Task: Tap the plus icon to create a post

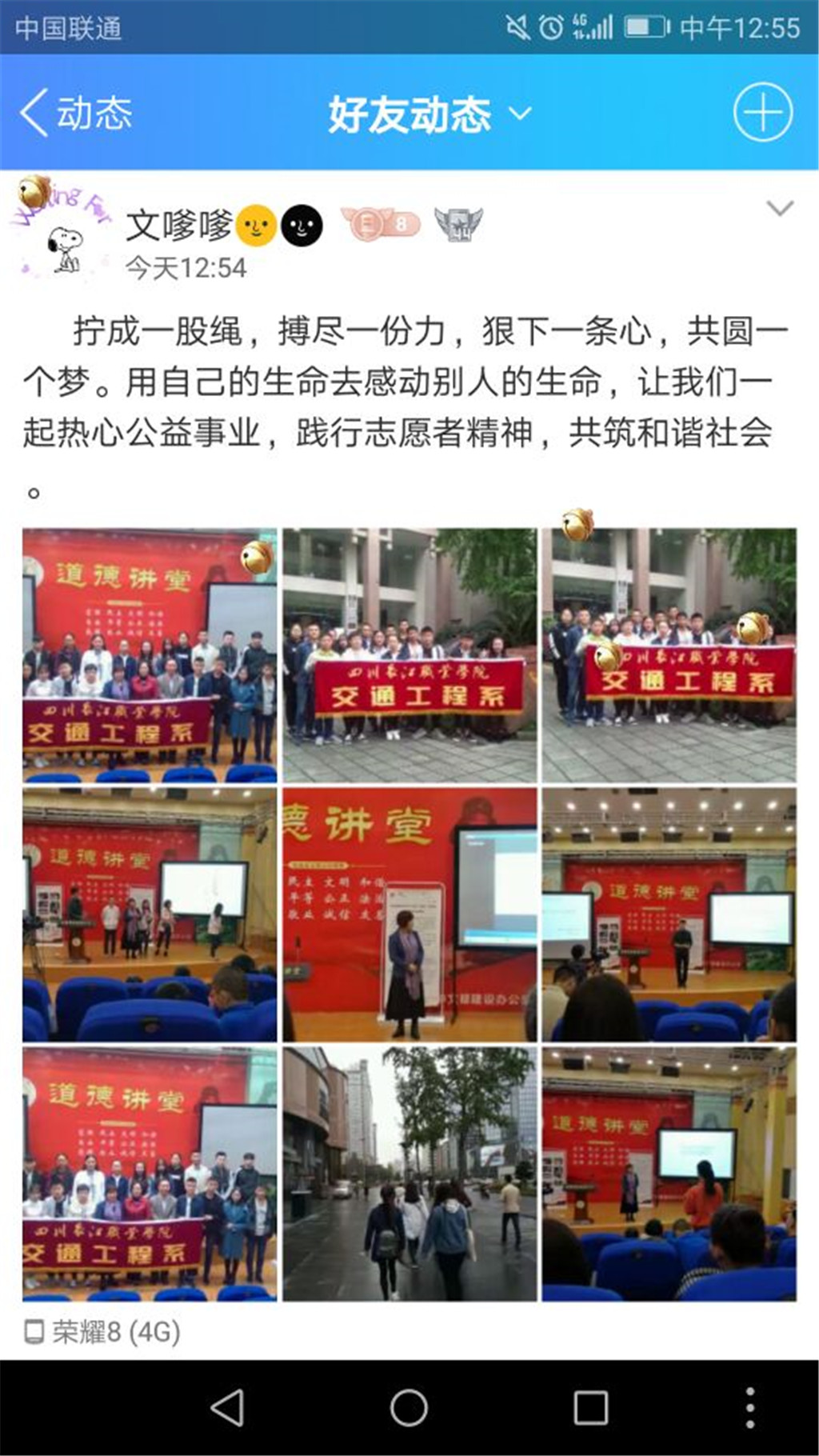Action: point(762,112)
